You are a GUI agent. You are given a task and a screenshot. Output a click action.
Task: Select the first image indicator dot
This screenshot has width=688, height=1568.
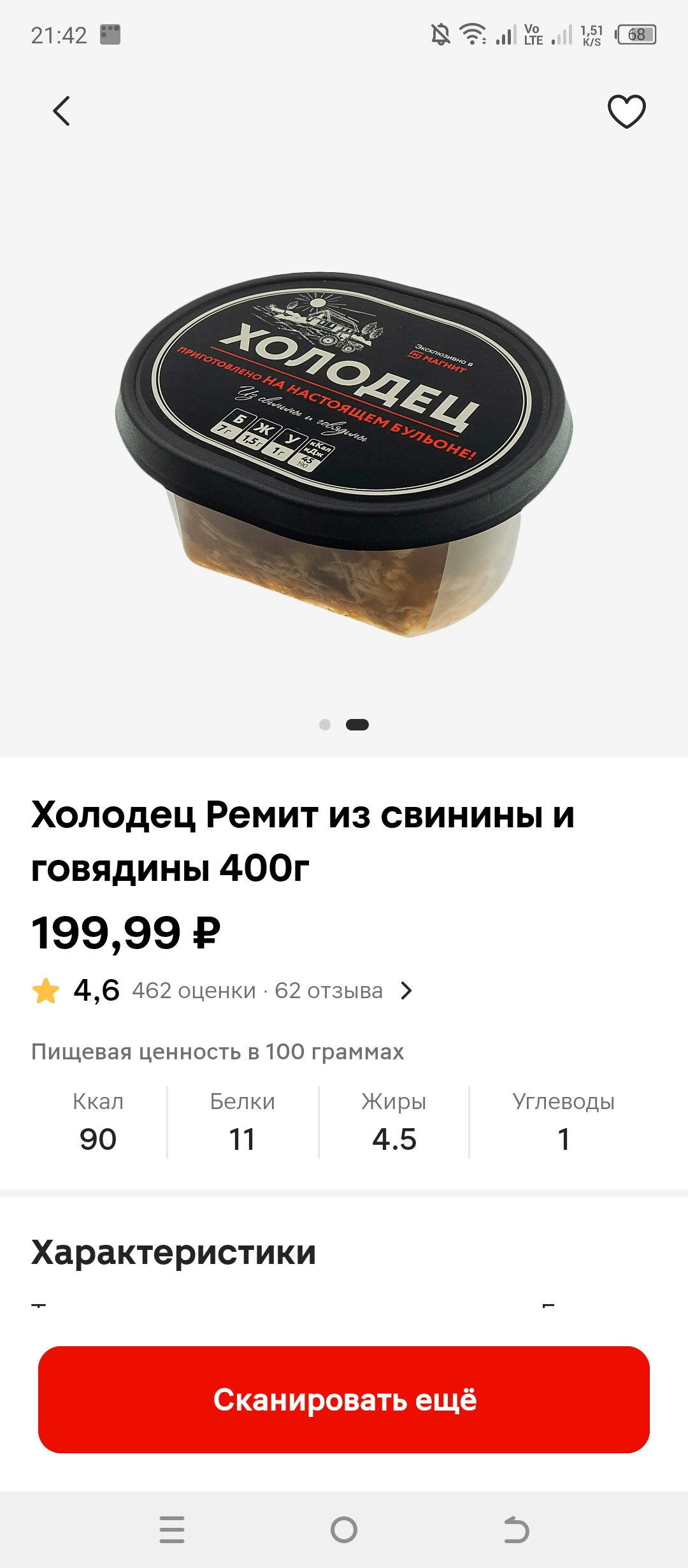tap(325, 725)
